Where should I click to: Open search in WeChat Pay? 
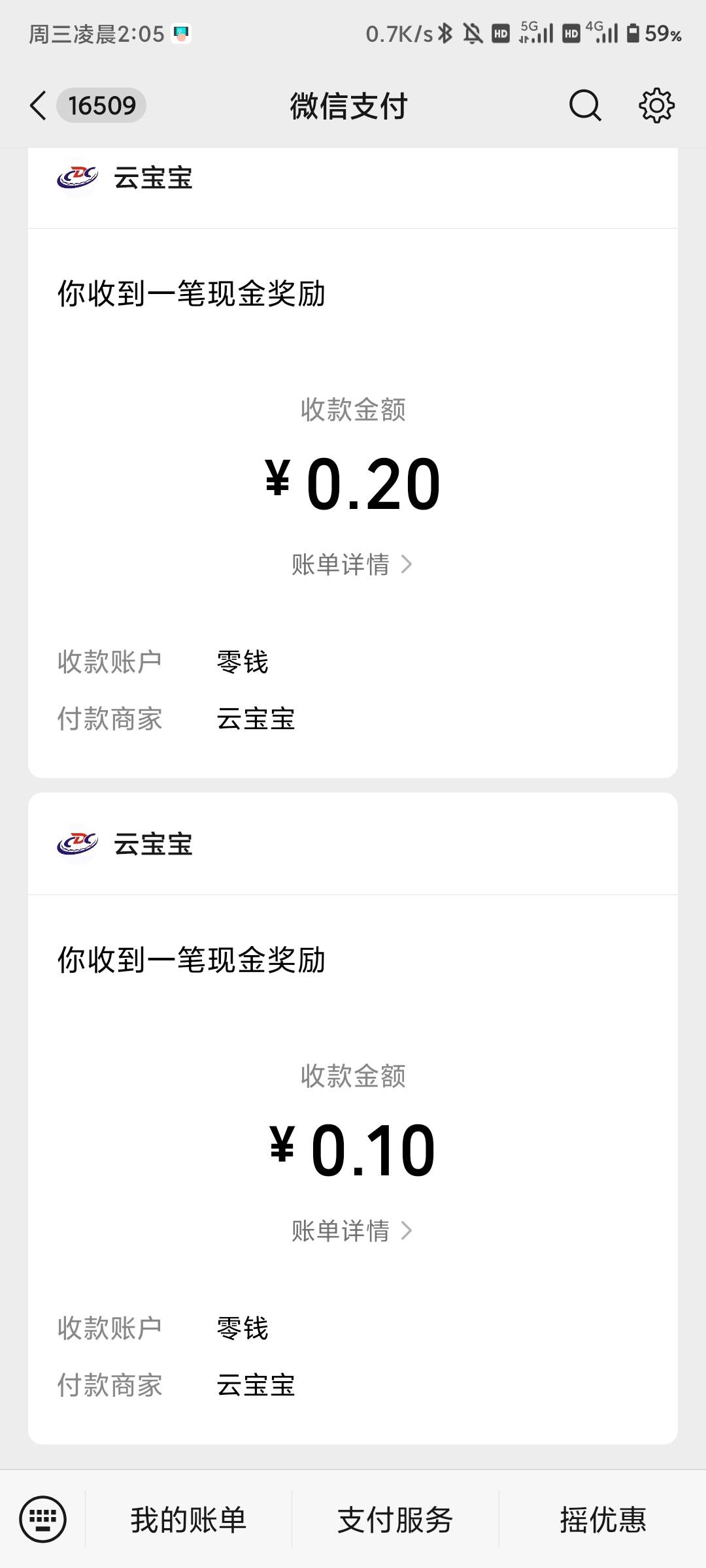coord(584,105)
